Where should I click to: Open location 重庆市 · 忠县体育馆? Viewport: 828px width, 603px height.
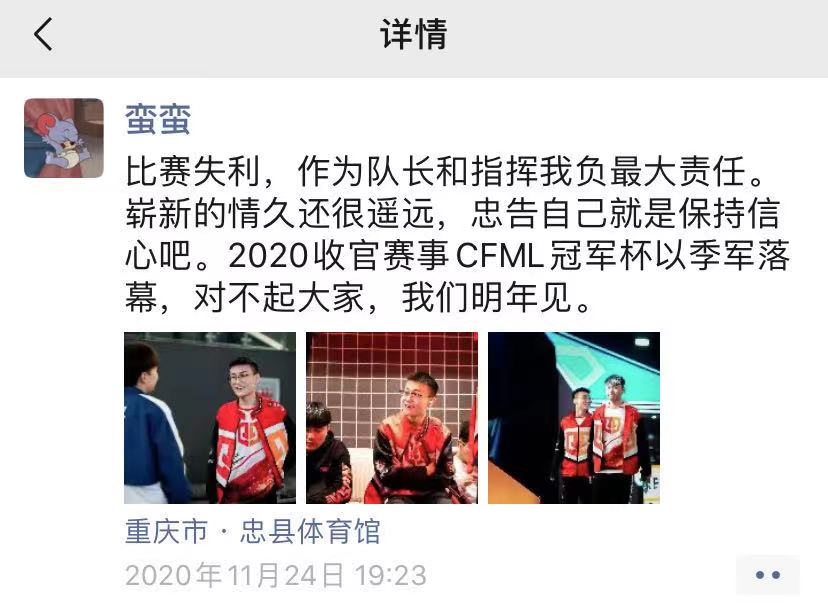point(252,531)
